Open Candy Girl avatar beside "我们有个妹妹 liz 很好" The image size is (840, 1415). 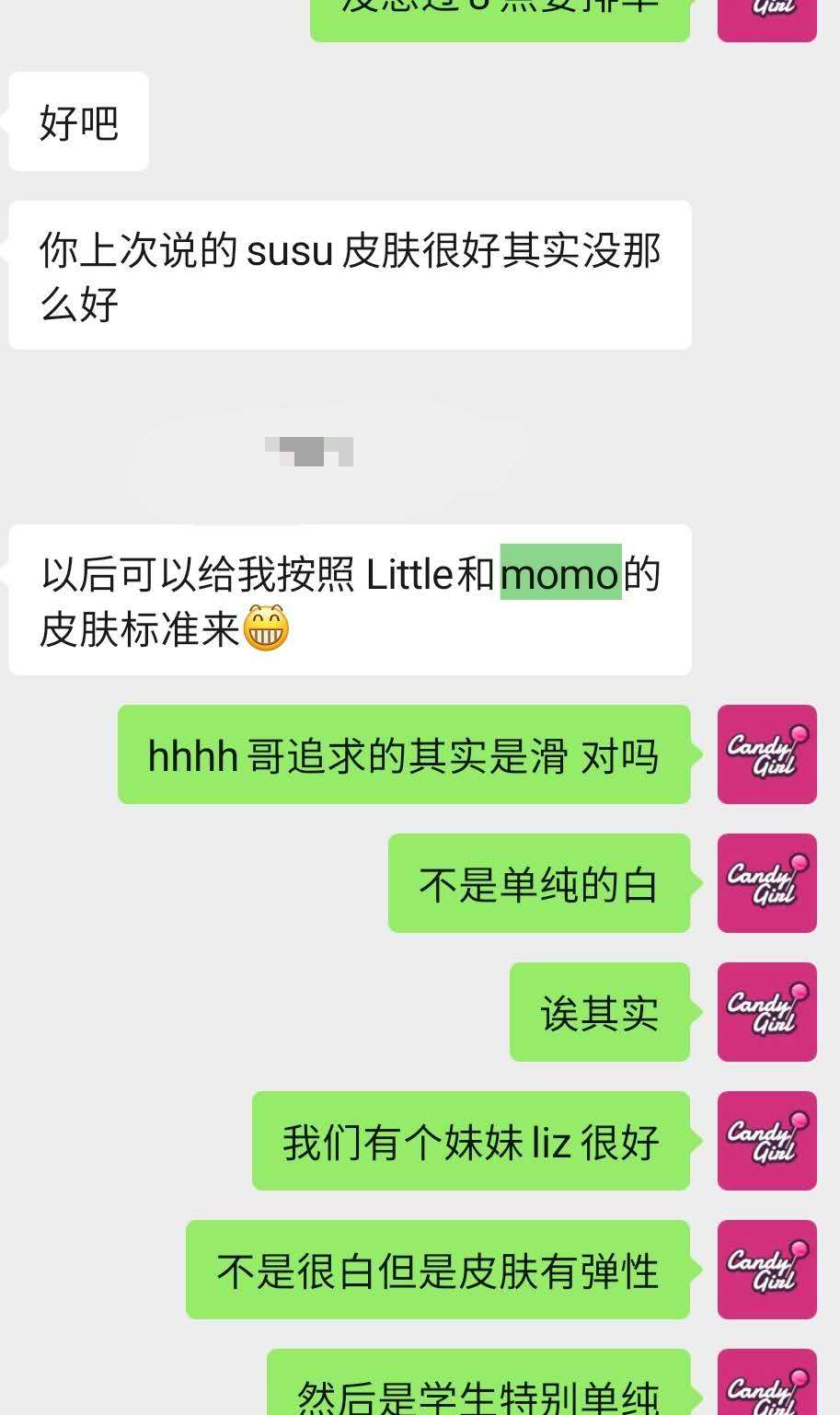click(766, 1140)
